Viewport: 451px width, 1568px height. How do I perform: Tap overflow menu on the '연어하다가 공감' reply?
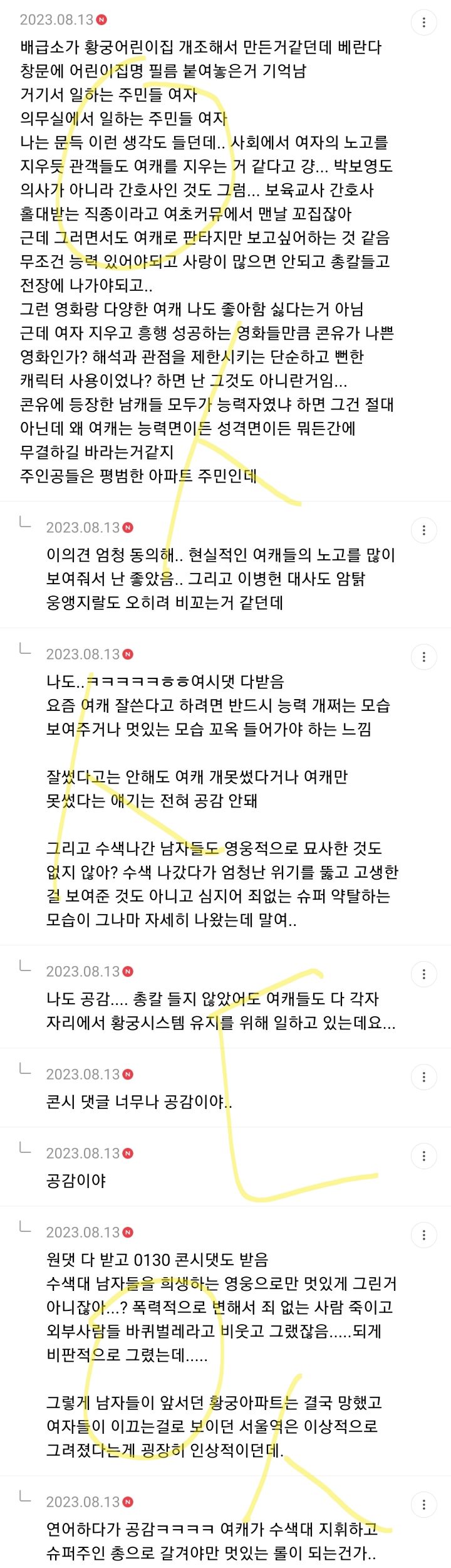point(424,1505)
